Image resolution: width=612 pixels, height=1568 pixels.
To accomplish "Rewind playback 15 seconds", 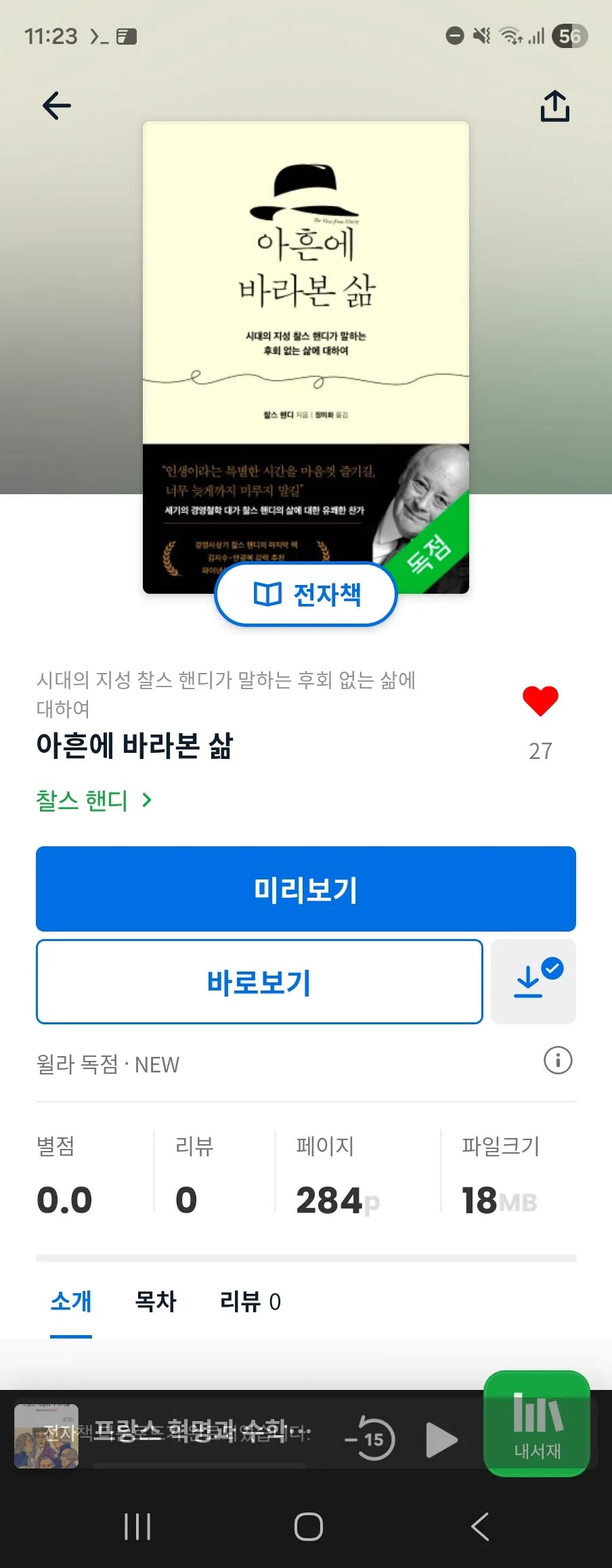I will (x=371, y=1439).
